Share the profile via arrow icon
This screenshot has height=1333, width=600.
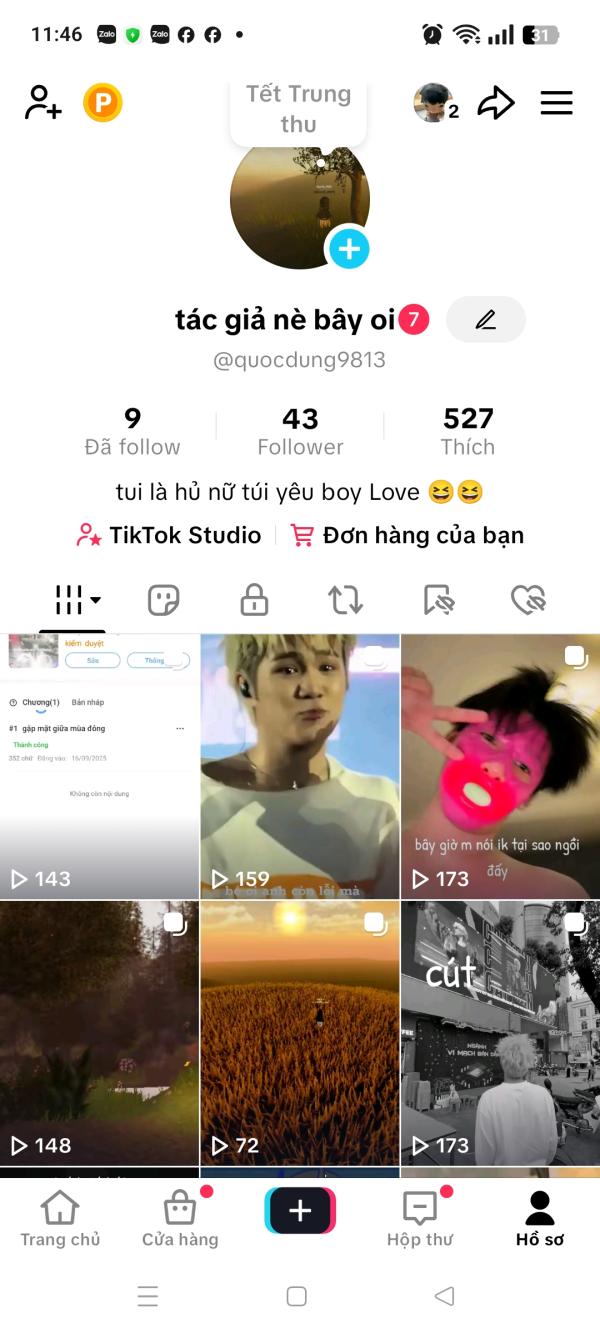coord(495,102)
